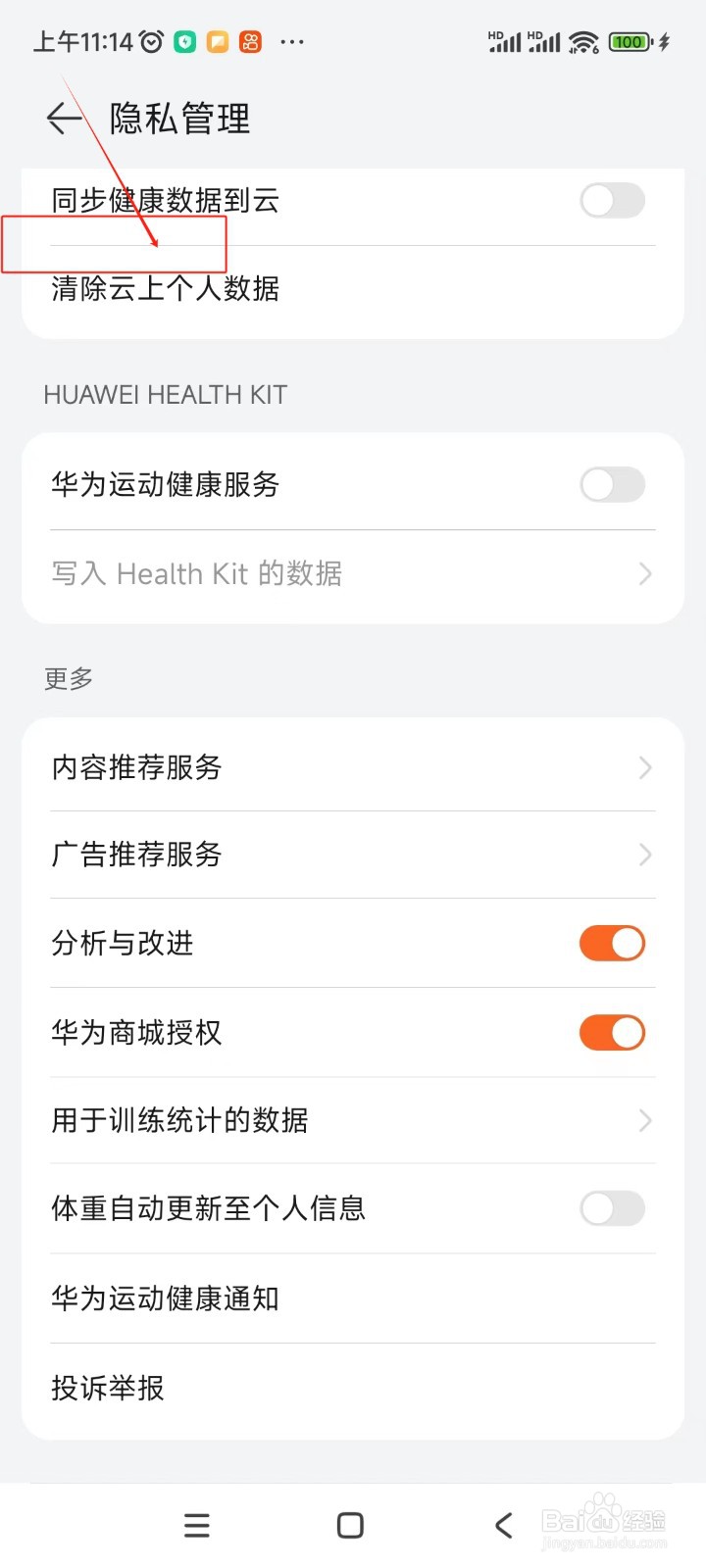Turn on 华为运动健康服务 switch
This screenshot has height=1568, width=706.
[612, 484]
